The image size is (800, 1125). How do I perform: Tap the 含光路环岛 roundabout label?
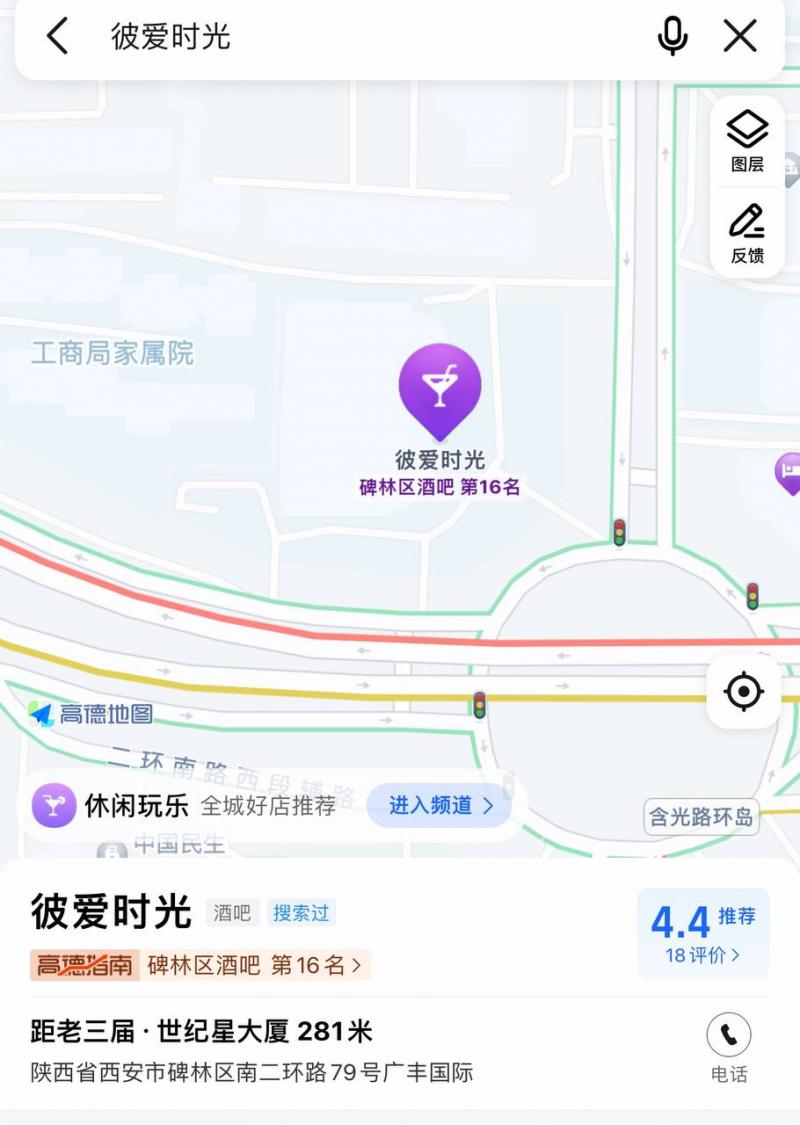pyautogui.click(x=703, y=818)
